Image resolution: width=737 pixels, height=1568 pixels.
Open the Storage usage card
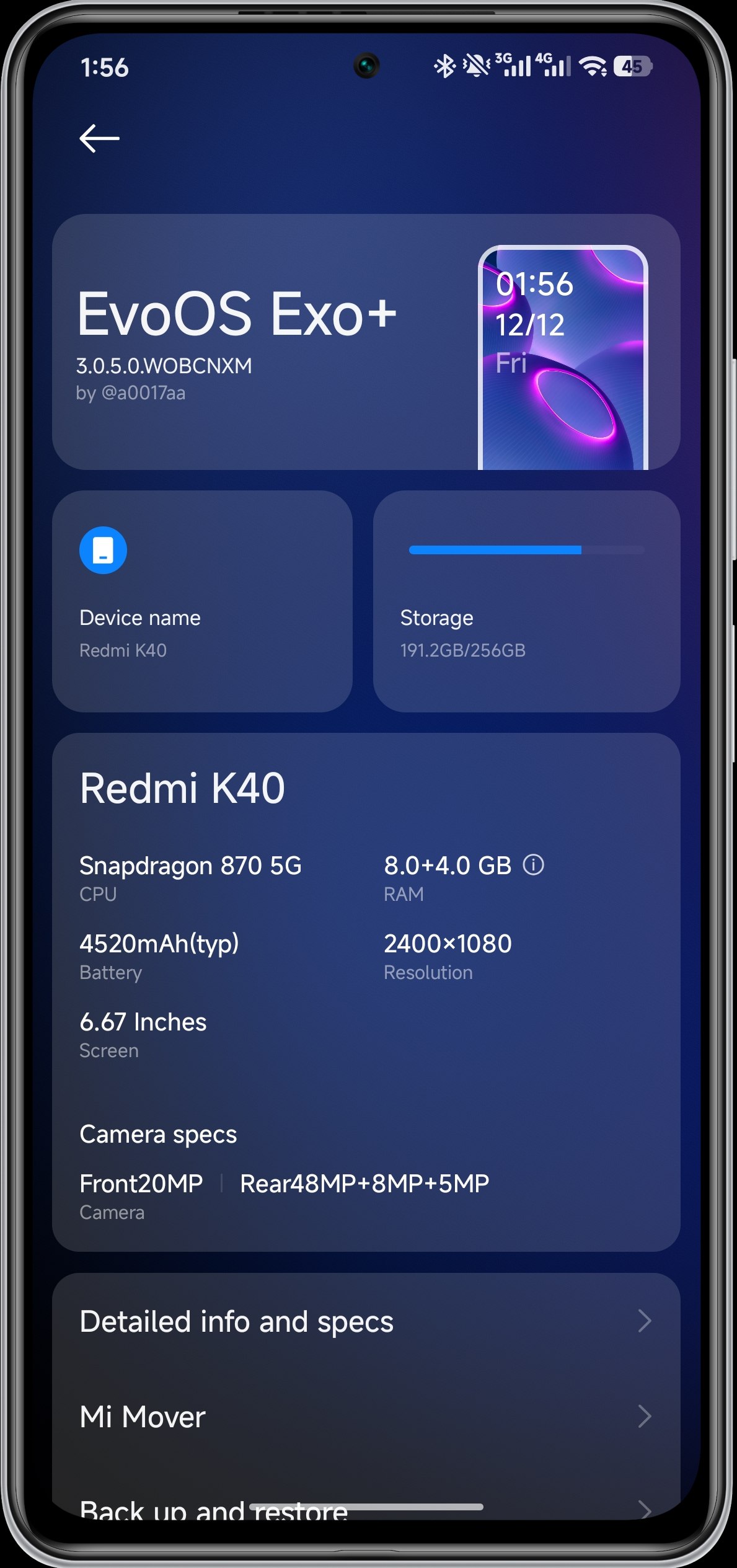(x=526, y=600)
